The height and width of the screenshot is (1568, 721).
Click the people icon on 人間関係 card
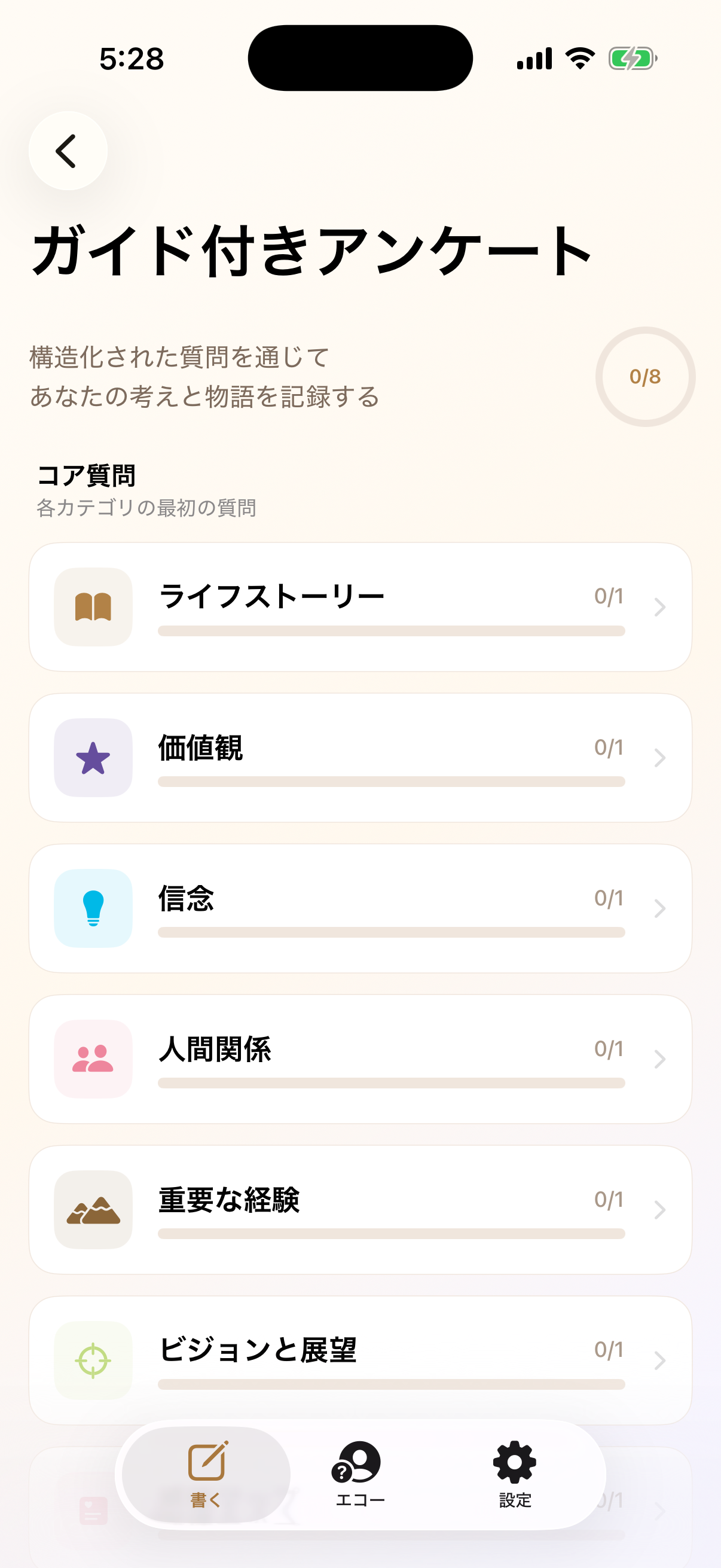tap(93, 1058)
